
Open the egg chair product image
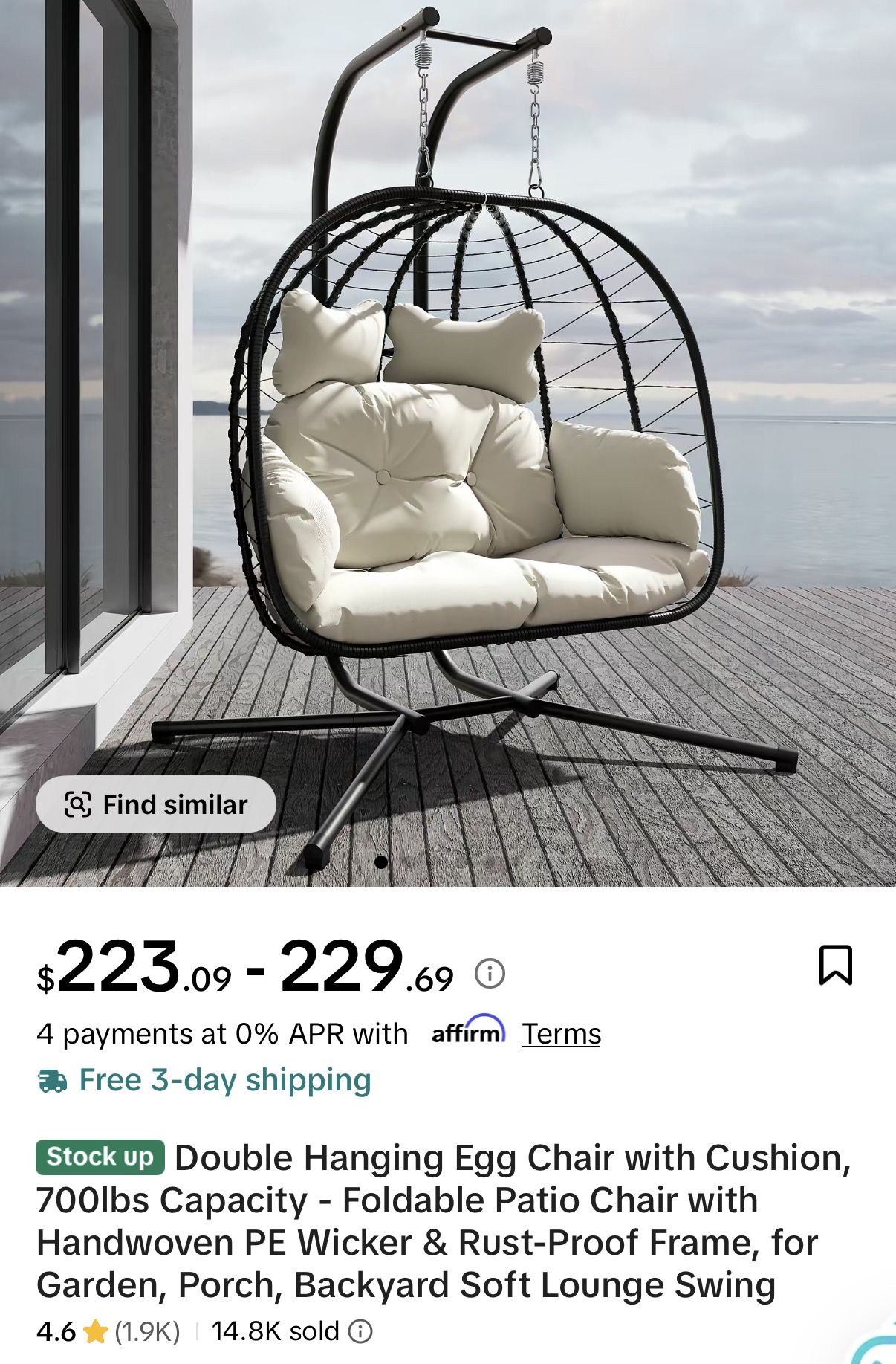[475, 446]
